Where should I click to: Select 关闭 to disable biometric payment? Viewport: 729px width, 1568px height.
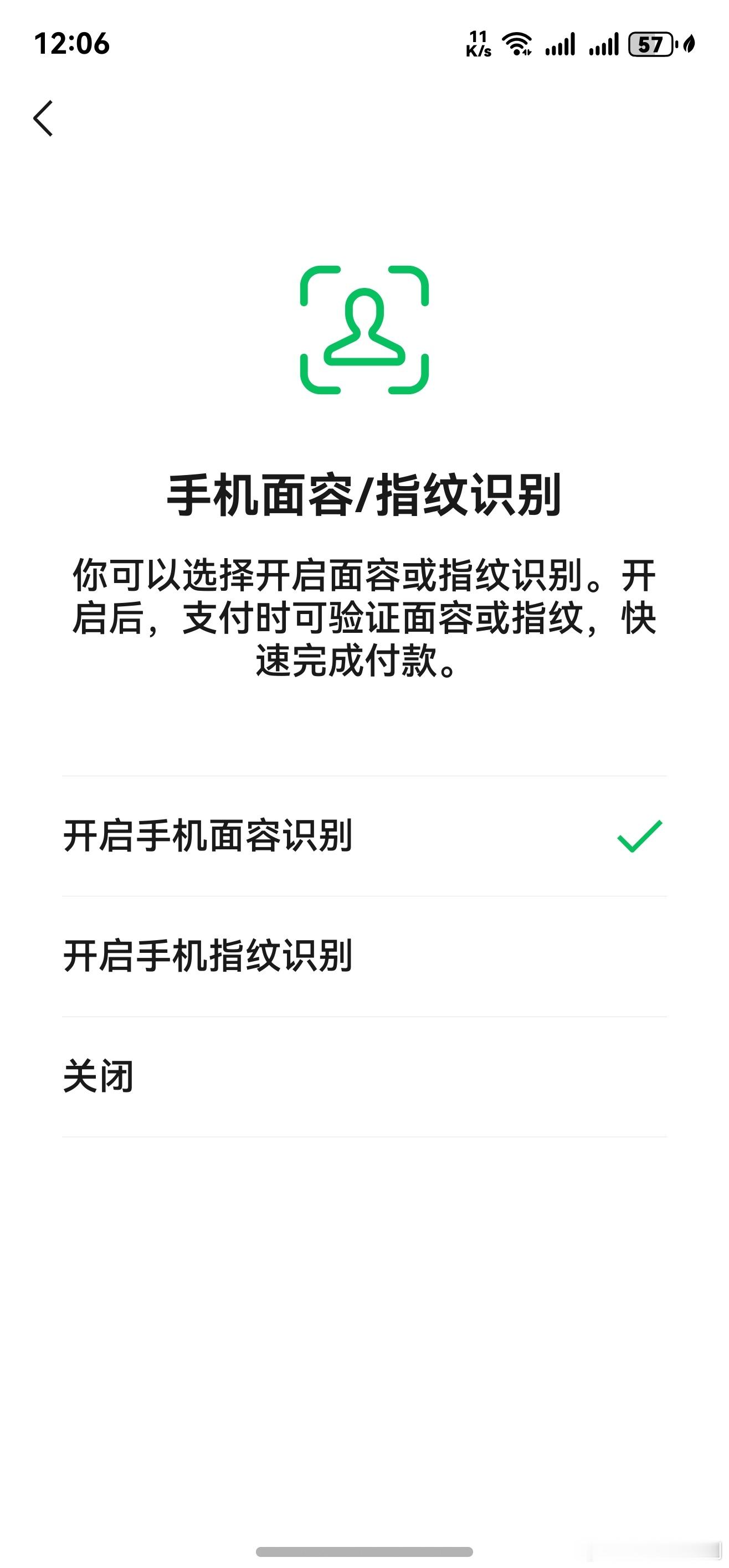pos(364,1077)
